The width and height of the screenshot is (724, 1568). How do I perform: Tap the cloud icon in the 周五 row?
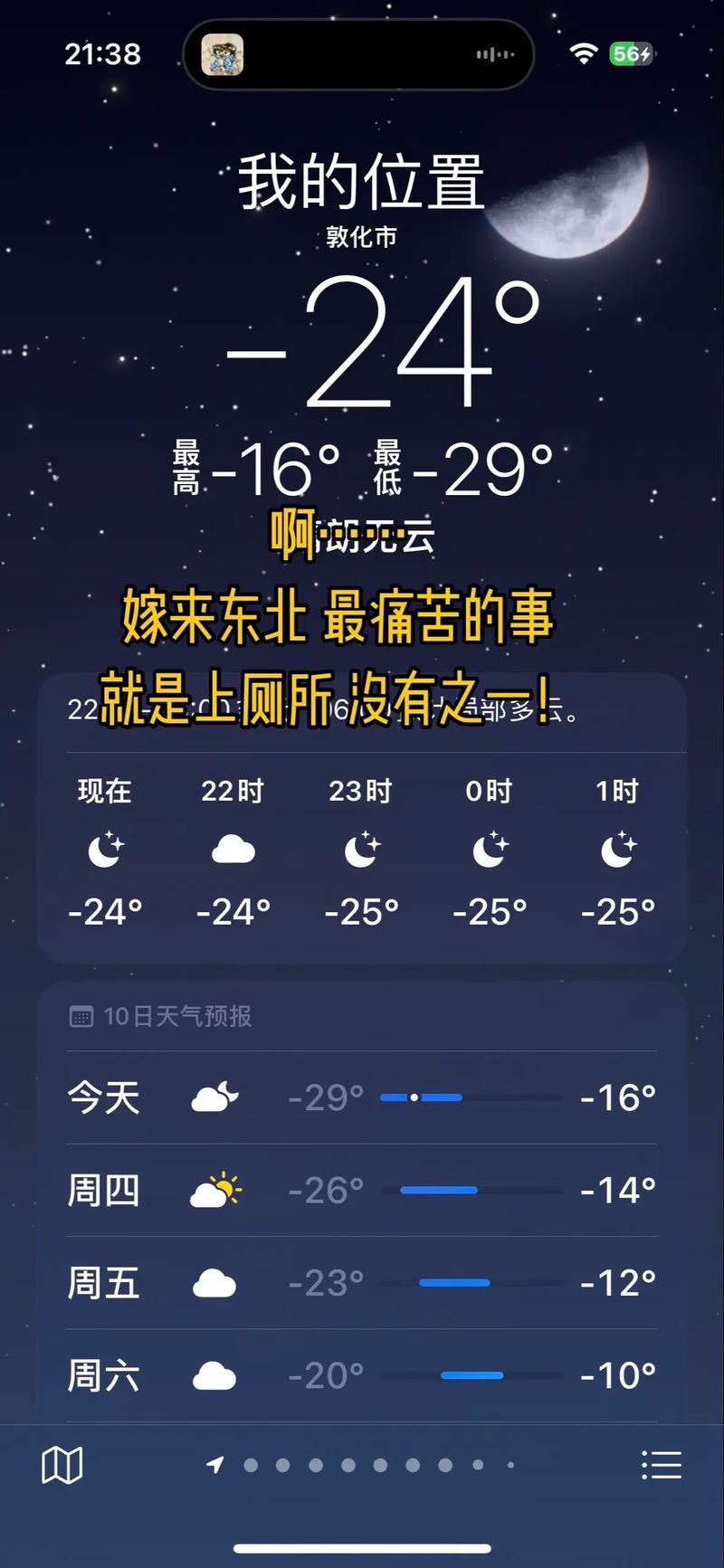click(214, 1282)
